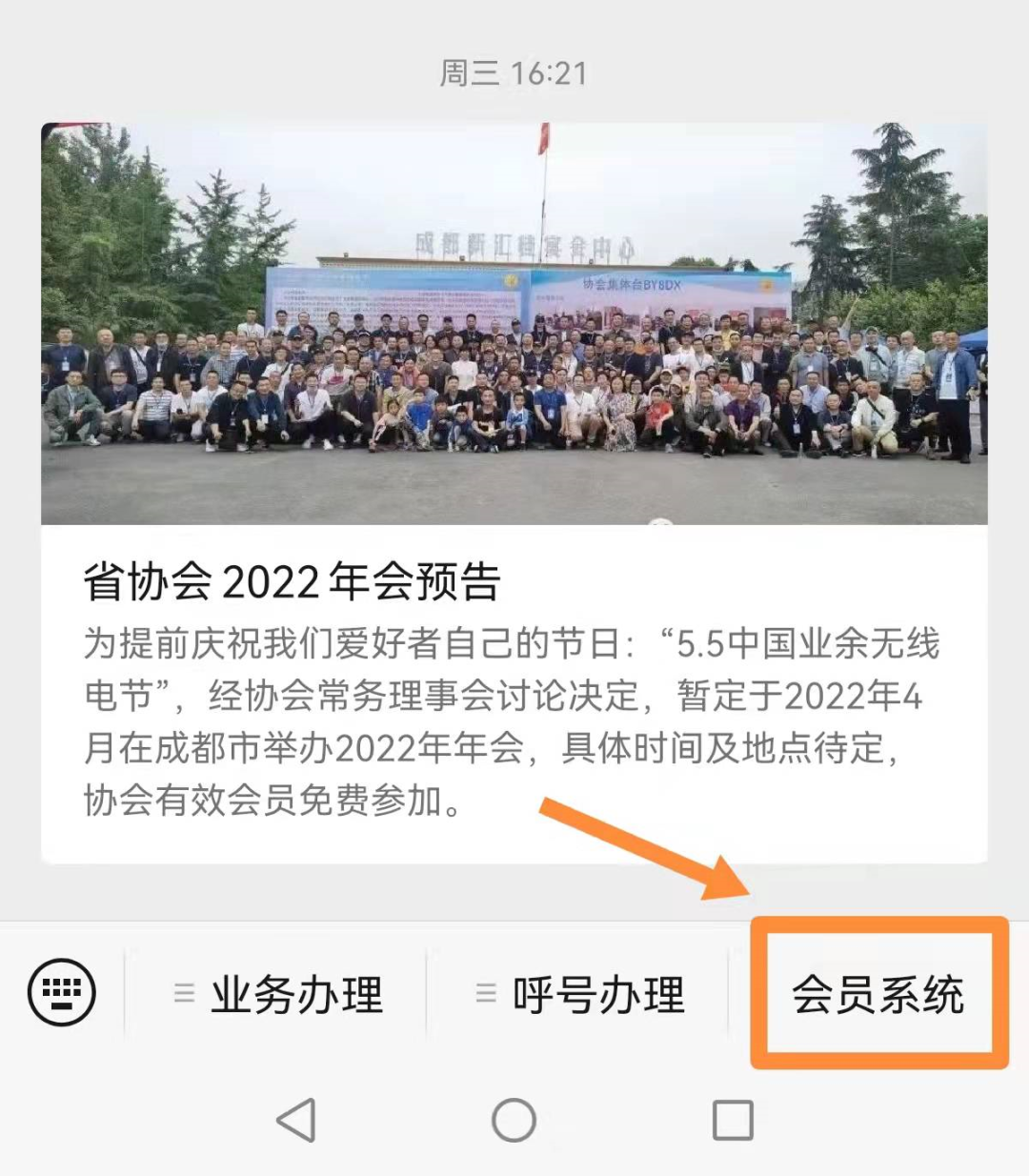Open 会员系统 from the bottom menu
This screenshot has width=1029, height=1176.
[878, 995]
